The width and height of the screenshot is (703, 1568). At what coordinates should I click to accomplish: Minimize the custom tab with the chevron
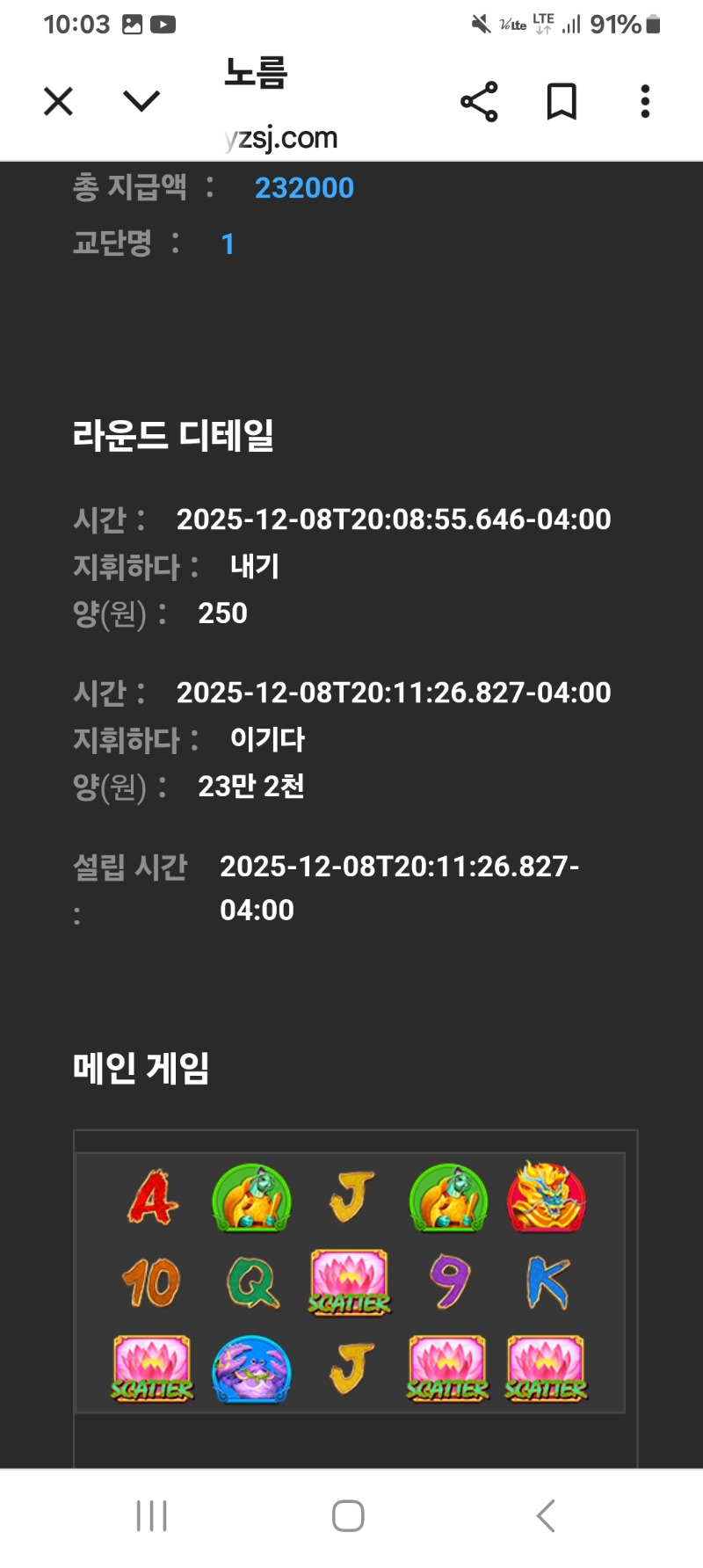click(x=141, y=102)
